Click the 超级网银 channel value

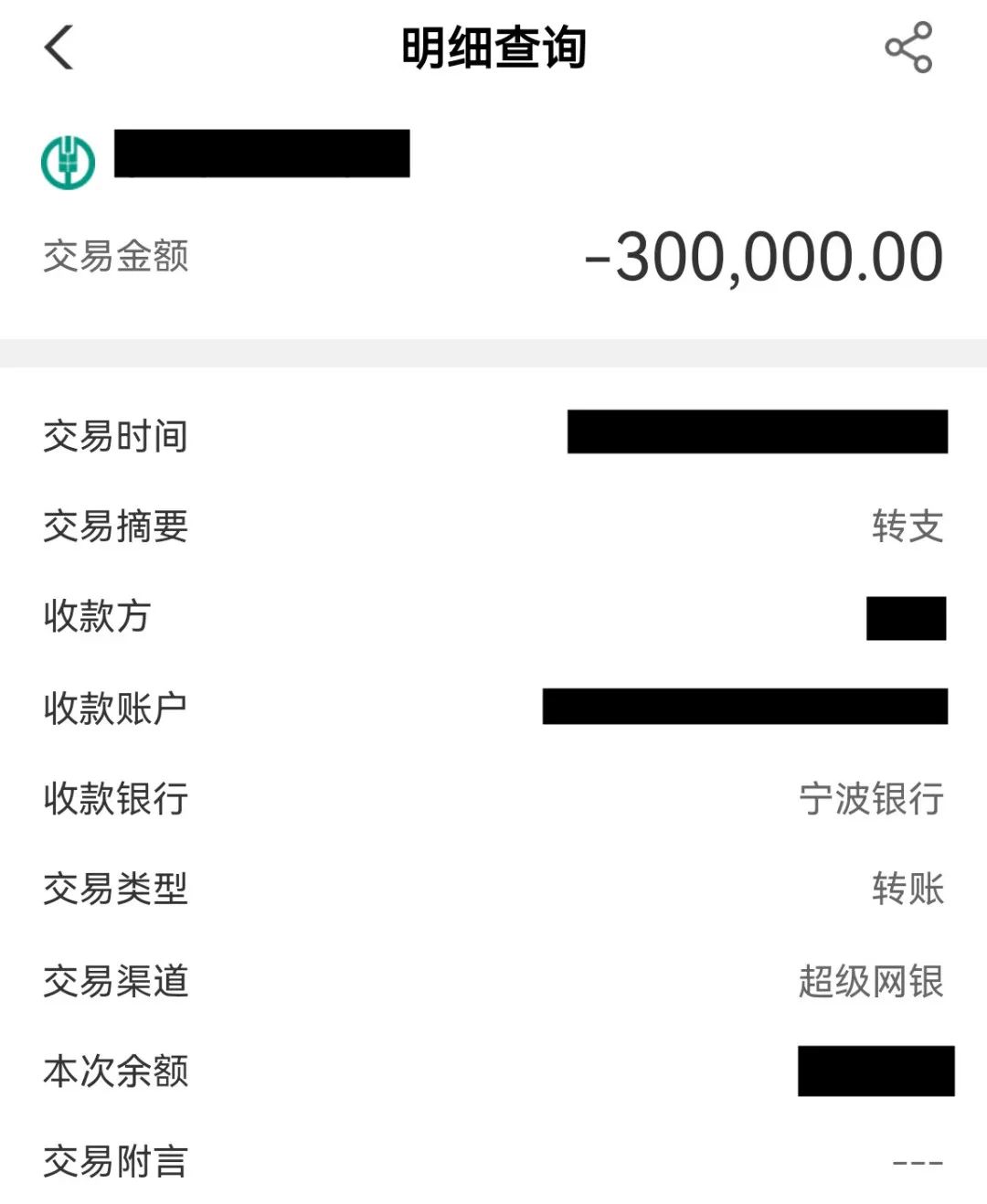tap(872, 982)
